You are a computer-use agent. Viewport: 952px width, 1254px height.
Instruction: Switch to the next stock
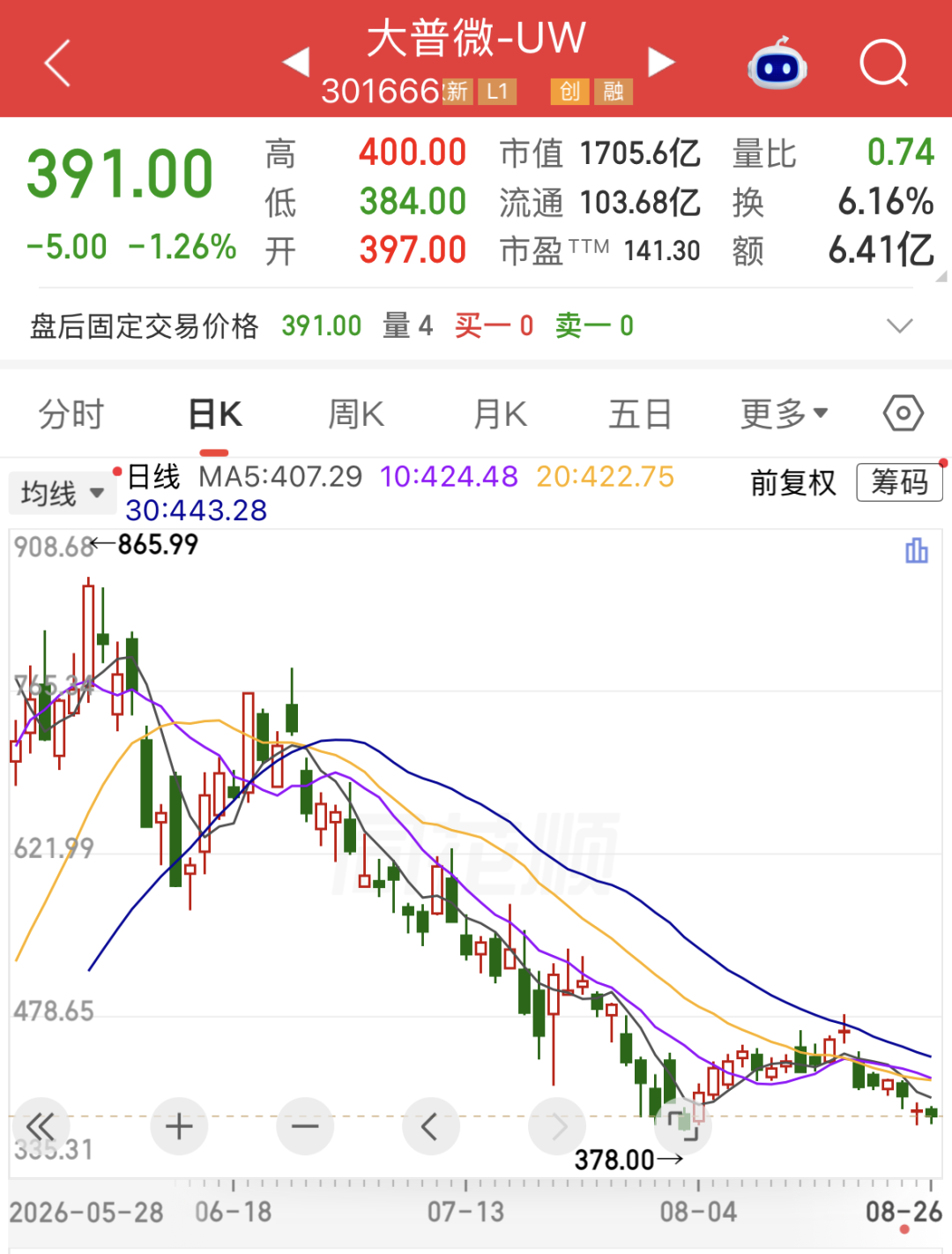pos(661,63)
